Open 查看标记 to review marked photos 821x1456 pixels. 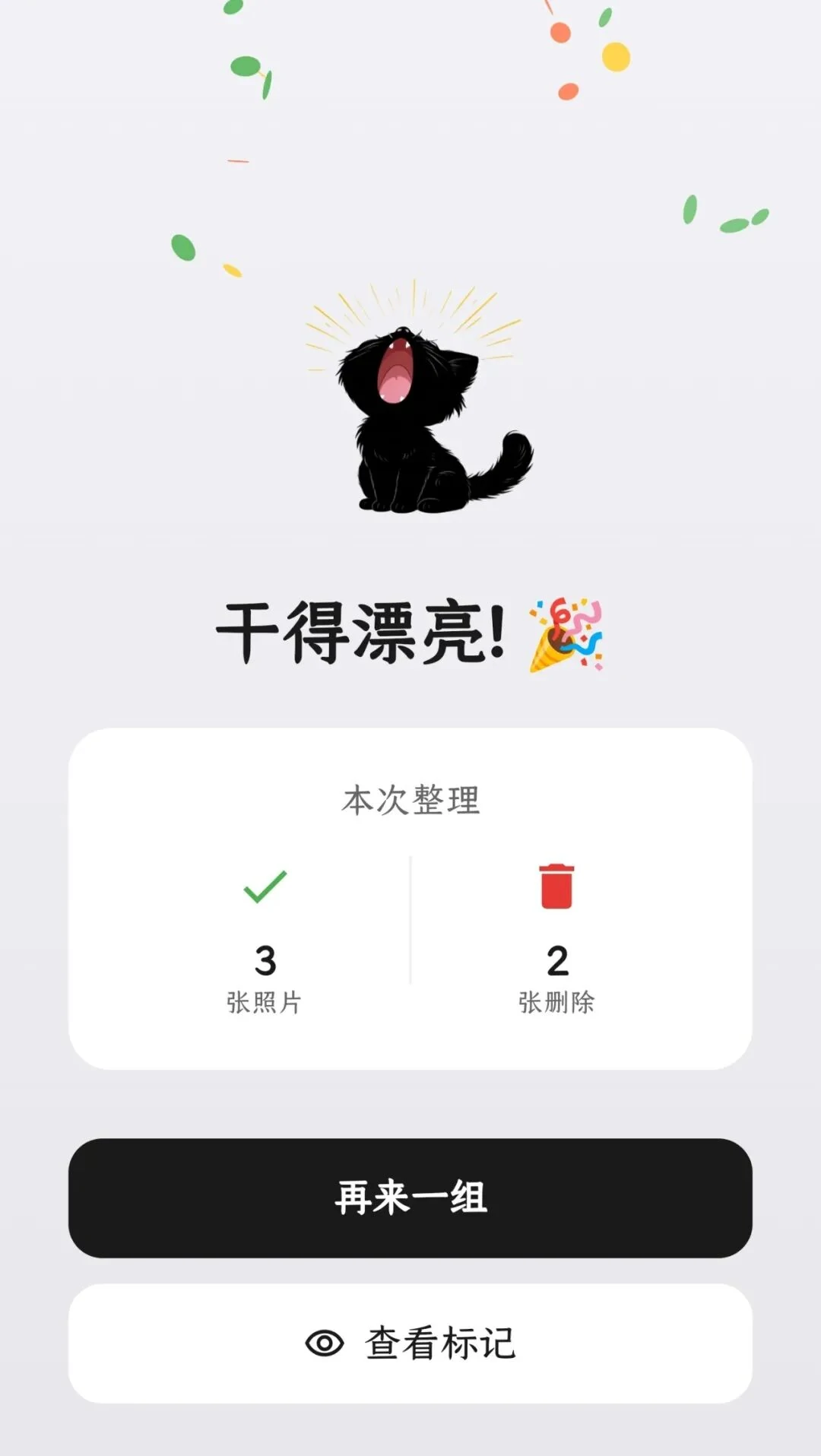pyautogui.click(x=410, y=1343)
